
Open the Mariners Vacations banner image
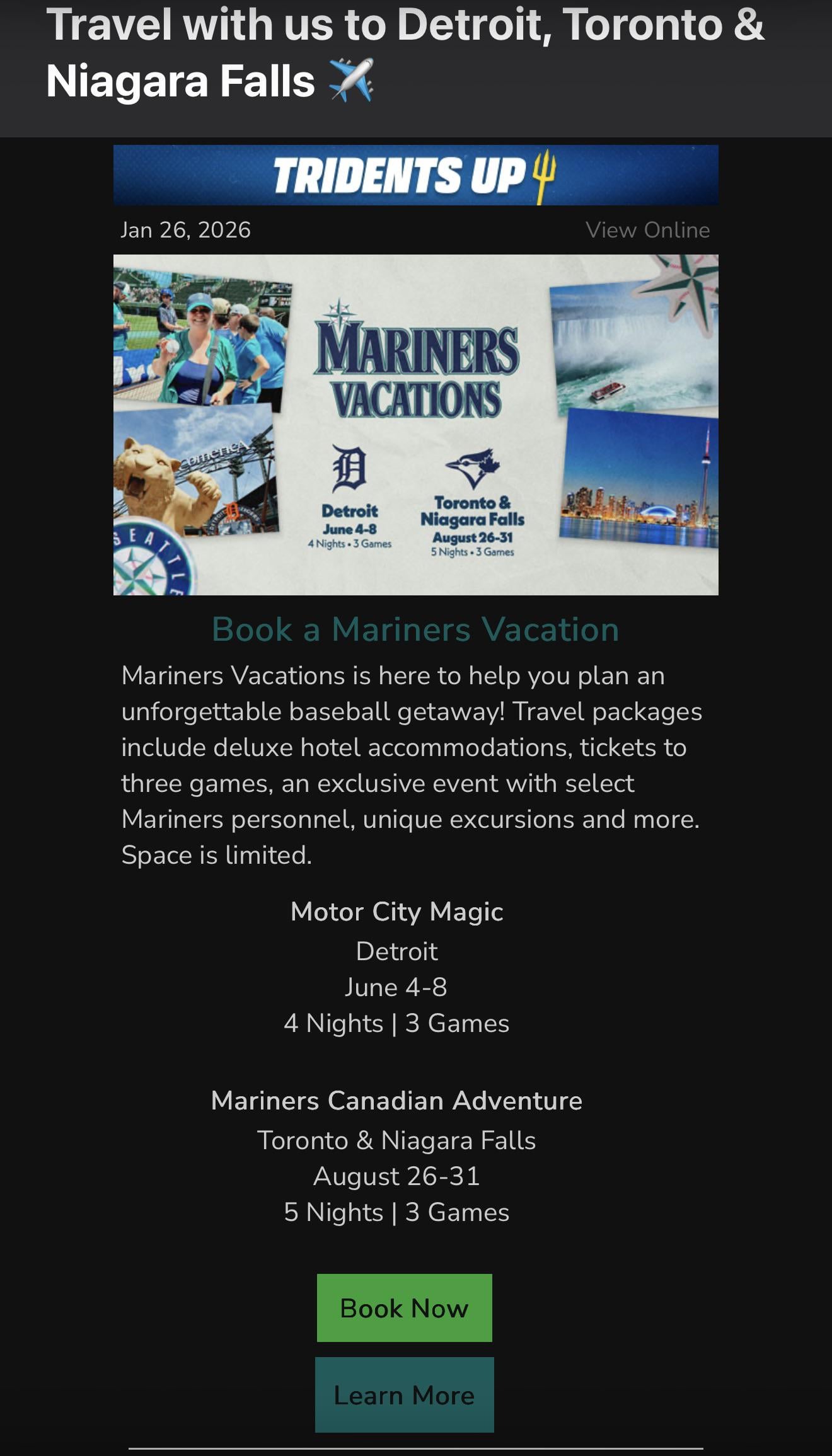pyautogui.click(x=415, y=425)
